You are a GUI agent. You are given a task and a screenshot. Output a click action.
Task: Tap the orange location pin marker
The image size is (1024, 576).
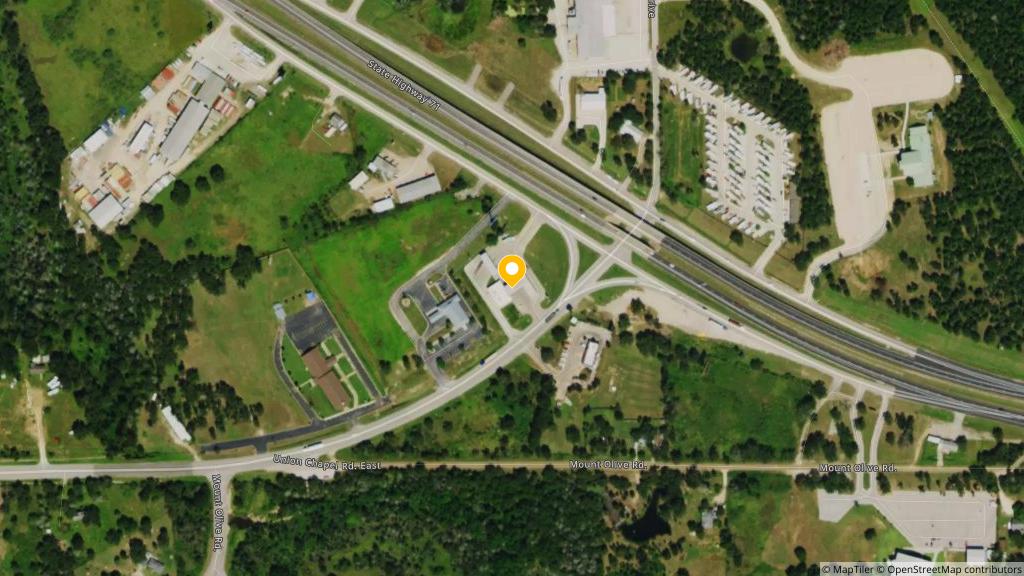point(512,269)
